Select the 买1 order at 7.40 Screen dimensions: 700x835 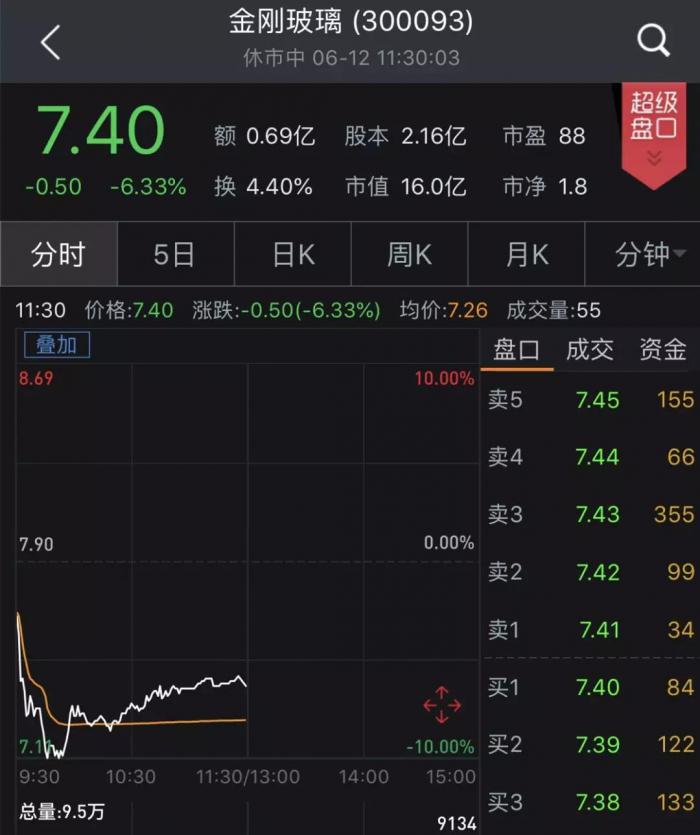click(x=590, y=688)
